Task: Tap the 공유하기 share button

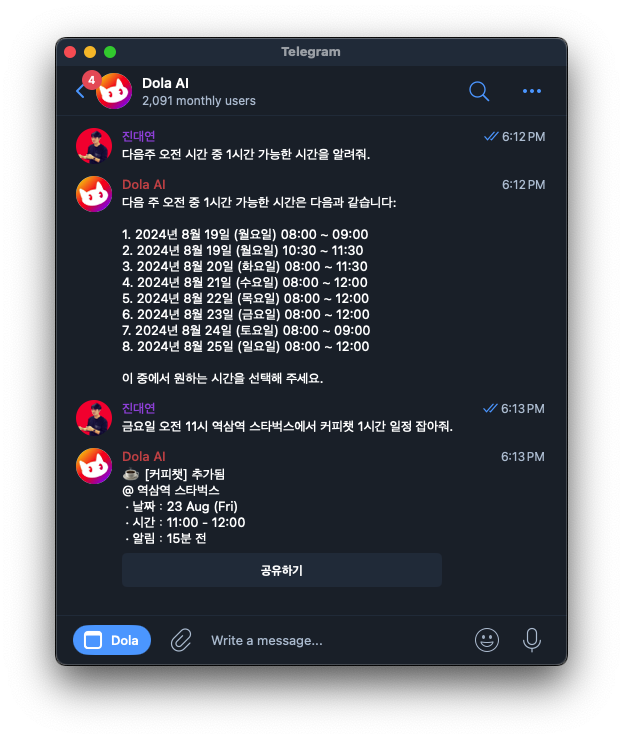Action: pos(281,570)
